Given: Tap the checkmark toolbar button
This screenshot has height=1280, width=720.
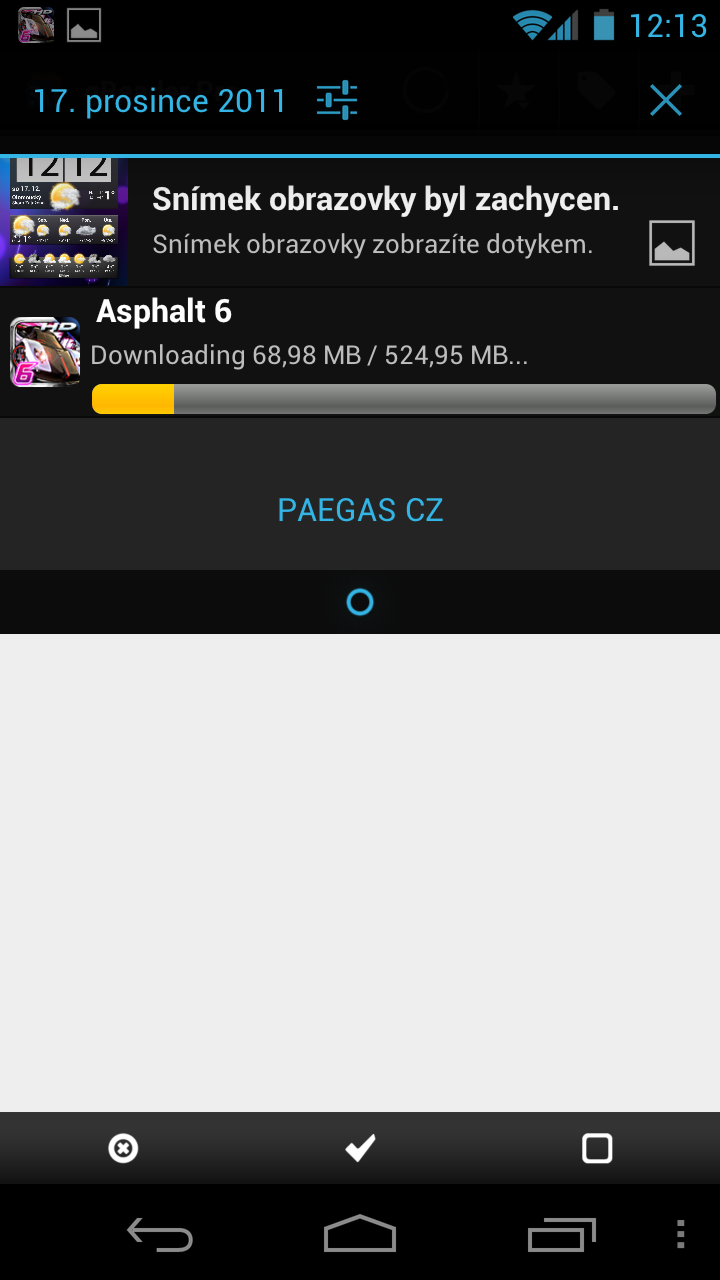Looking at the screenshot, I should [360, 1148].
